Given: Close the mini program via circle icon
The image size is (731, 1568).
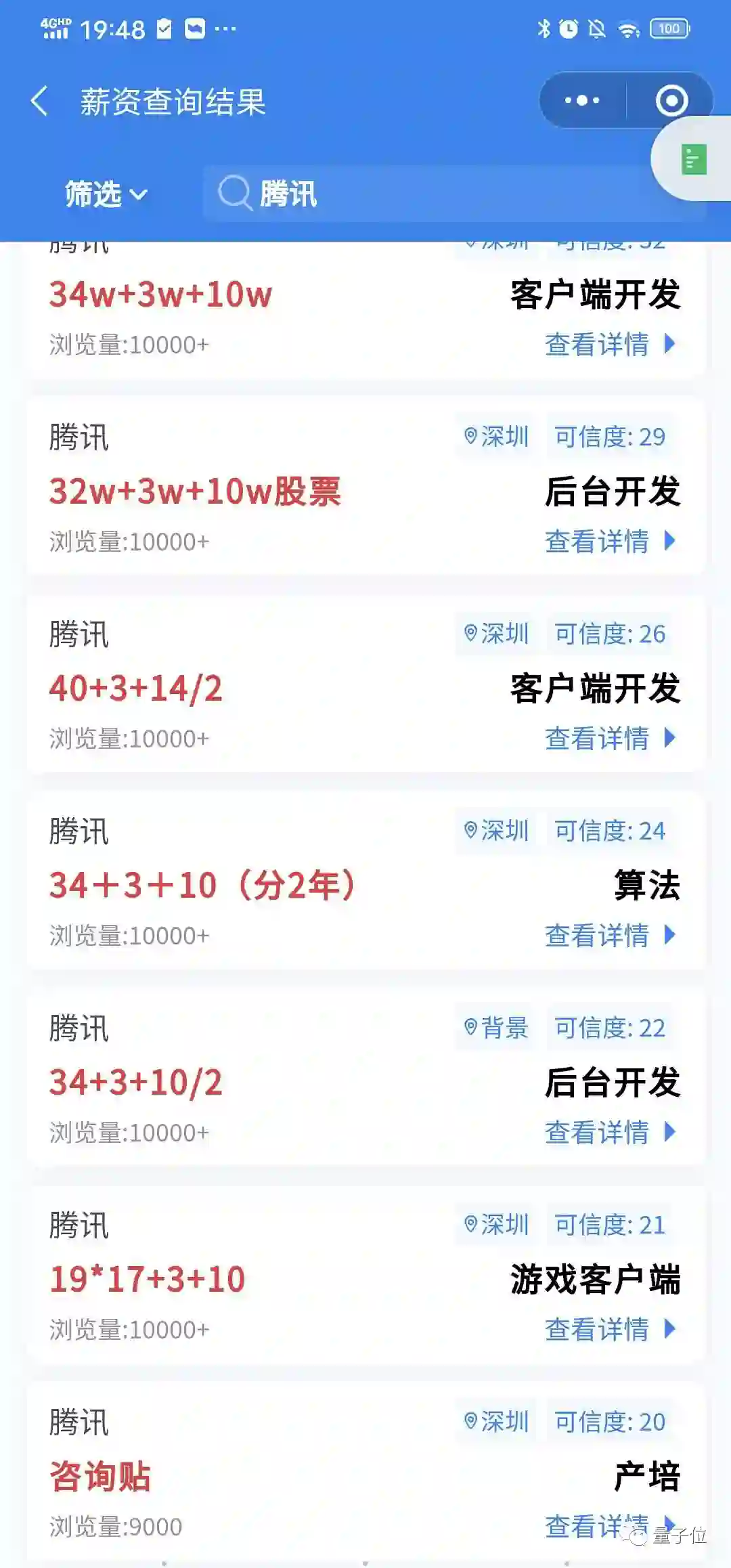Looking at the screenshot, I should [x=671, y=101].
